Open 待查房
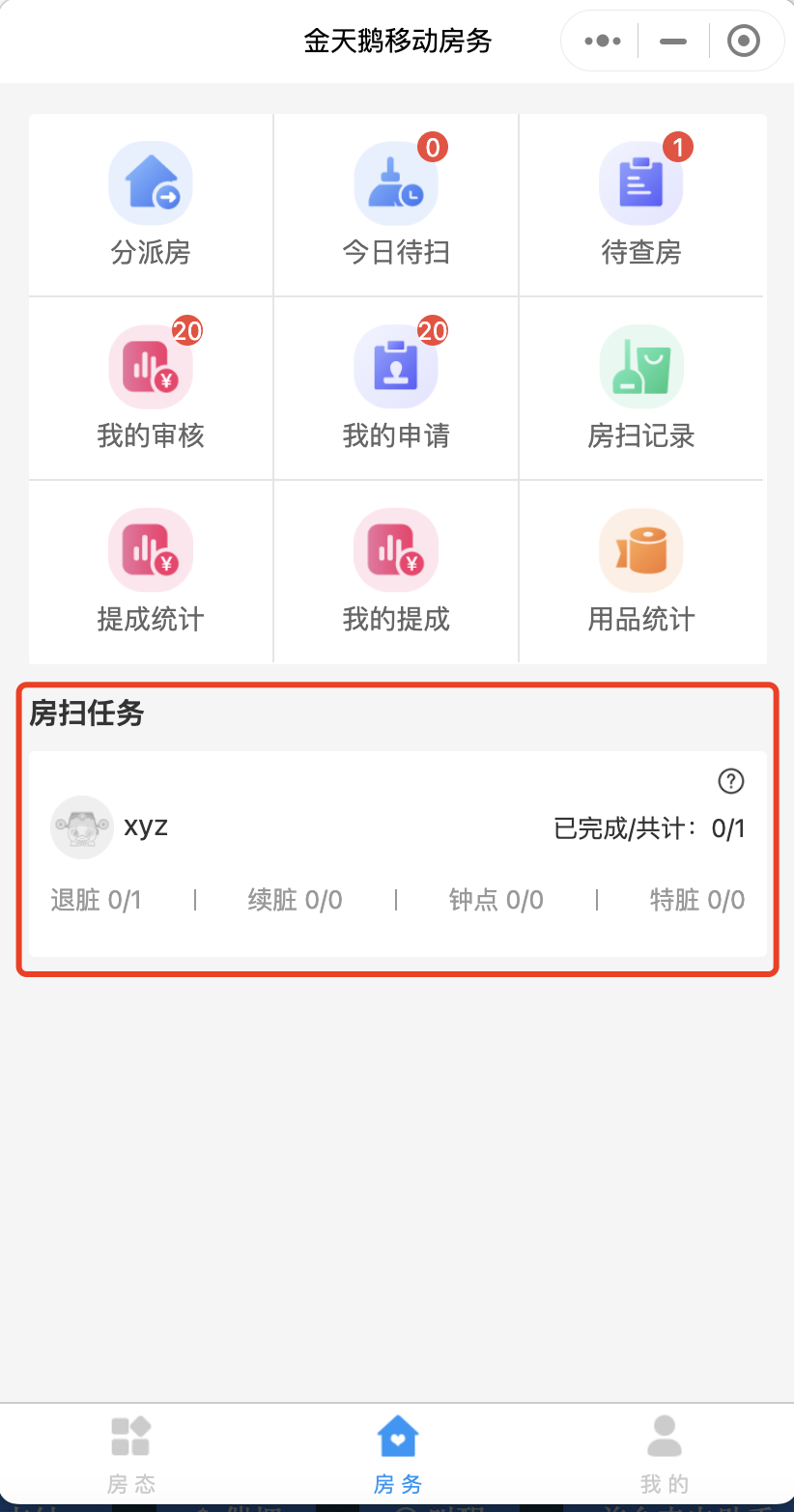Screen dimensions: 794x1512 point(641,204)
